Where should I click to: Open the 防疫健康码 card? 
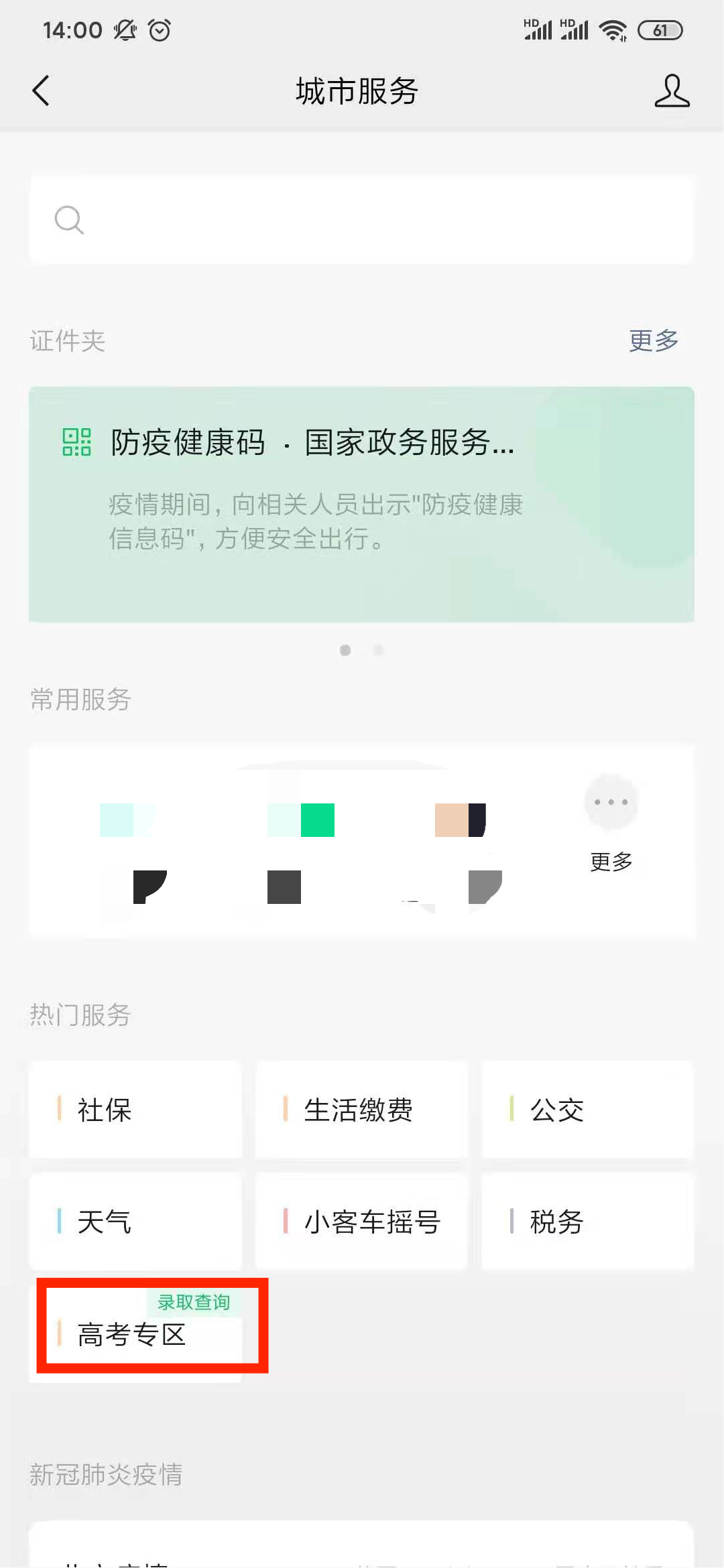362,504
